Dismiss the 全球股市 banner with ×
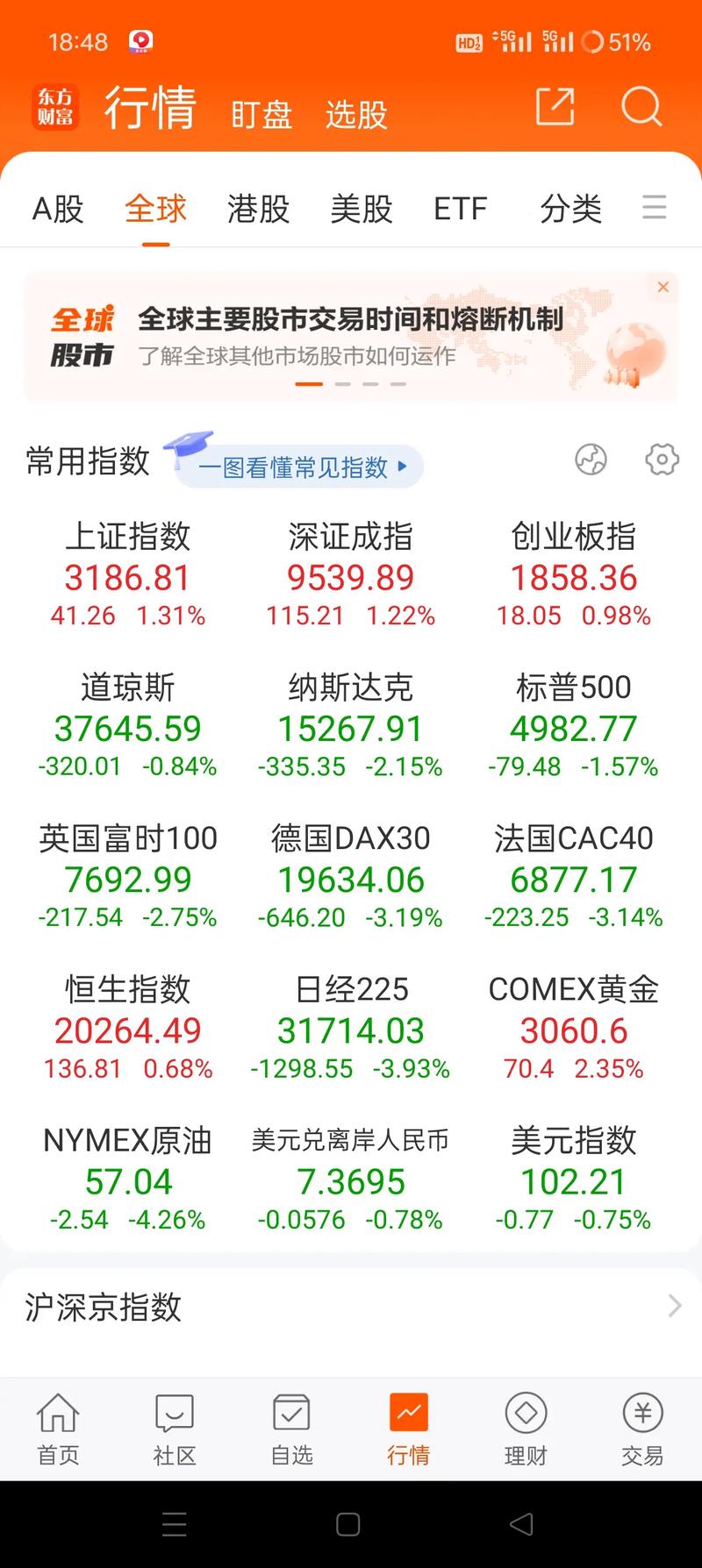 click(663, 287)
